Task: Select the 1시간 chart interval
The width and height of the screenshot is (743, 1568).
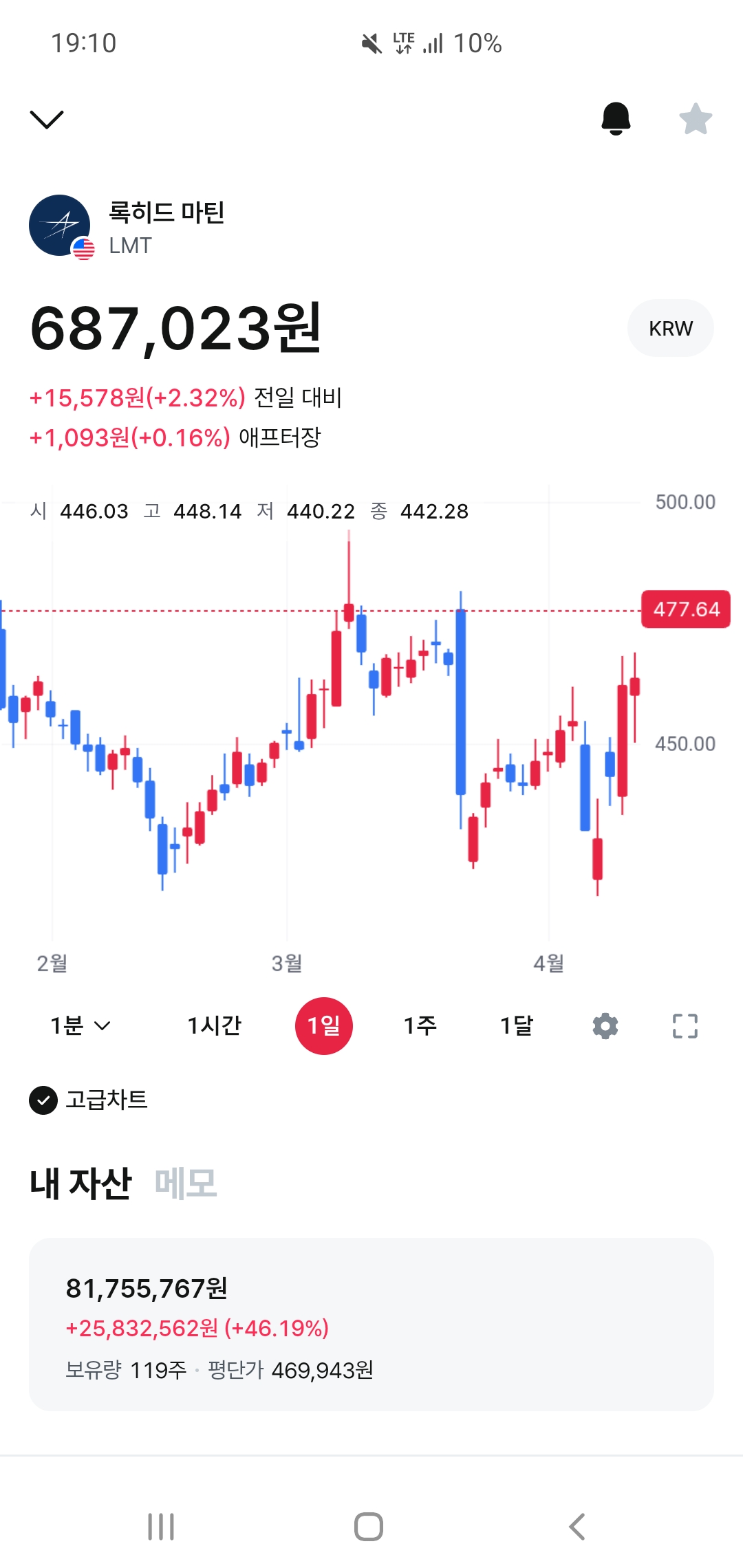Action: (x=214, y=1025)
